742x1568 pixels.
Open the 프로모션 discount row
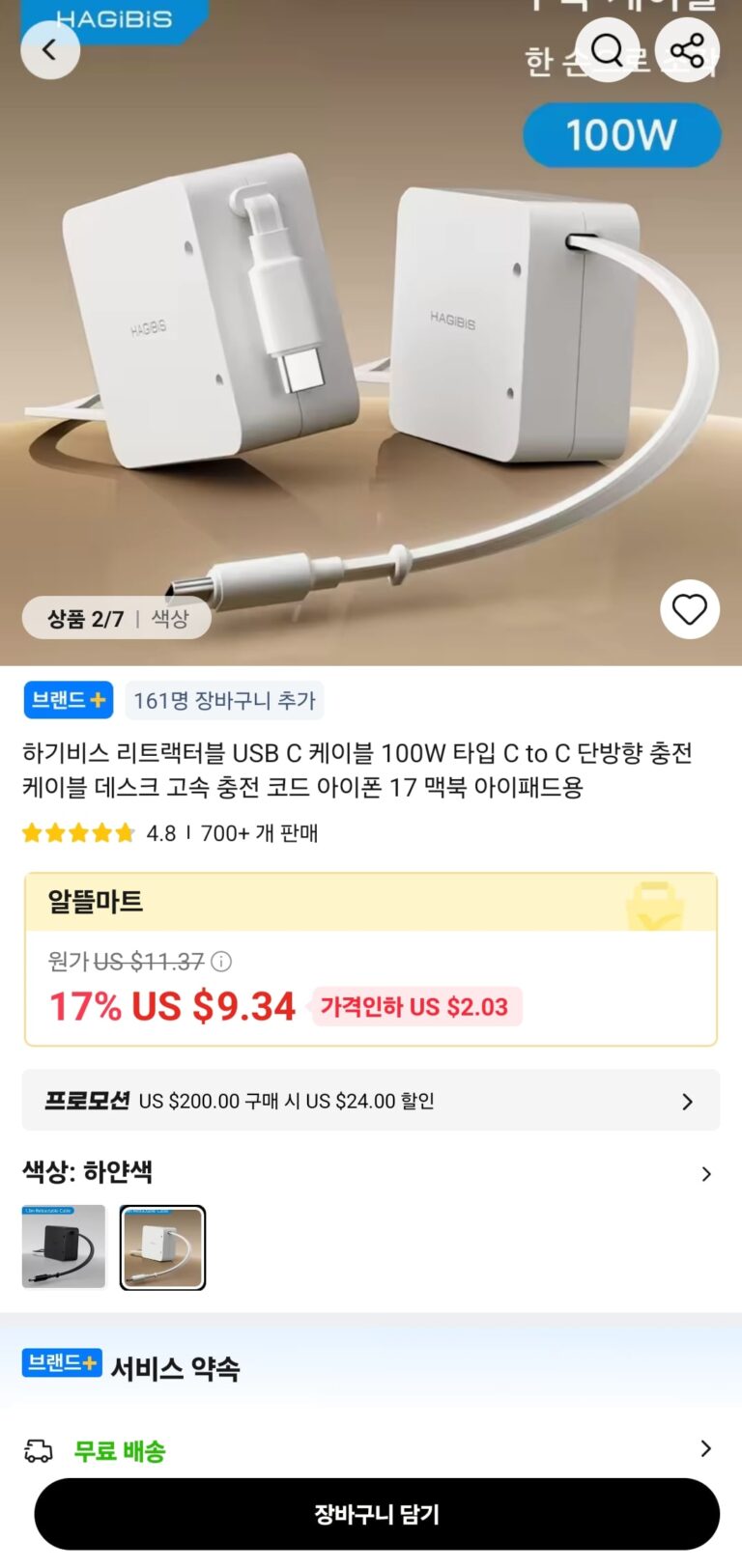coord(371,1101)
